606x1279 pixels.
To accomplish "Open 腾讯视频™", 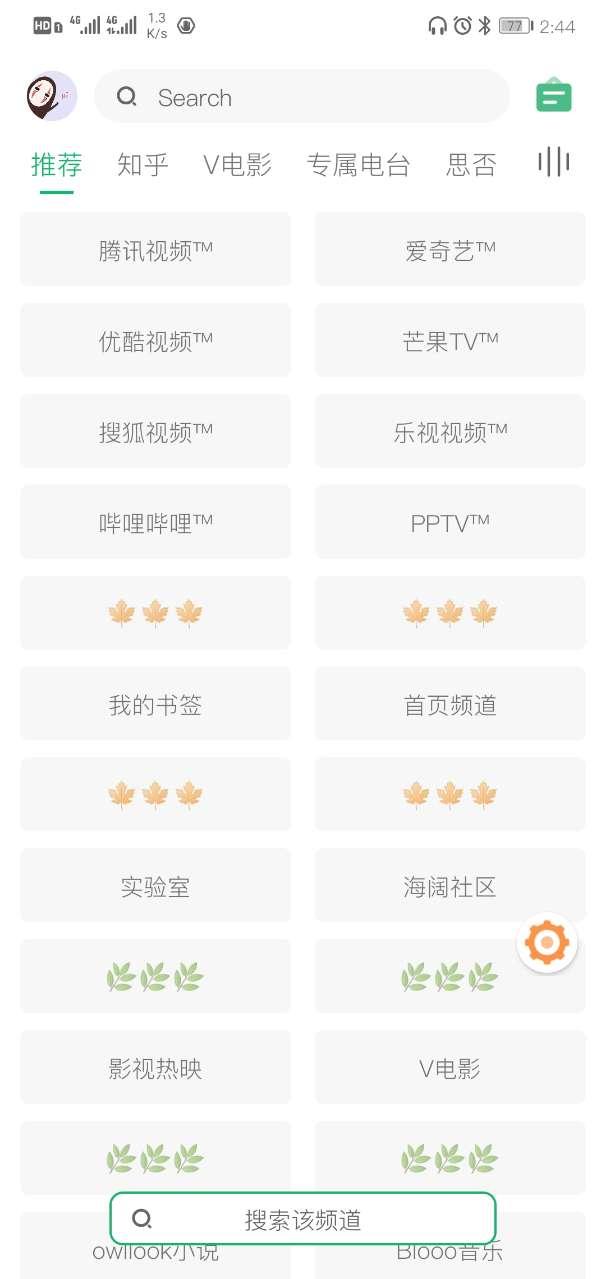I will coord(156,250).
